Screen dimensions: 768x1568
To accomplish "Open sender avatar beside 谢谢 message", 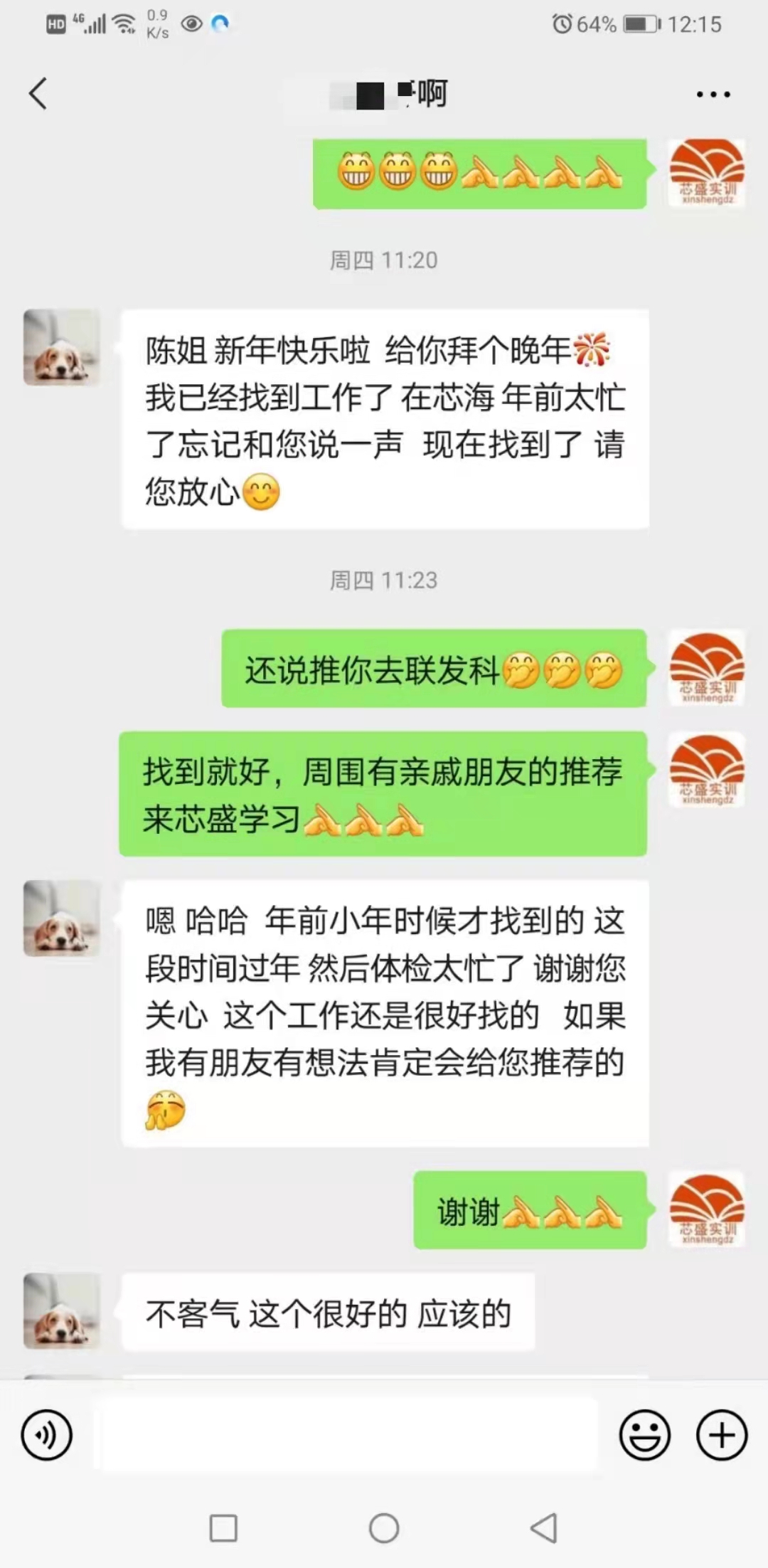I will point(707,1209).
